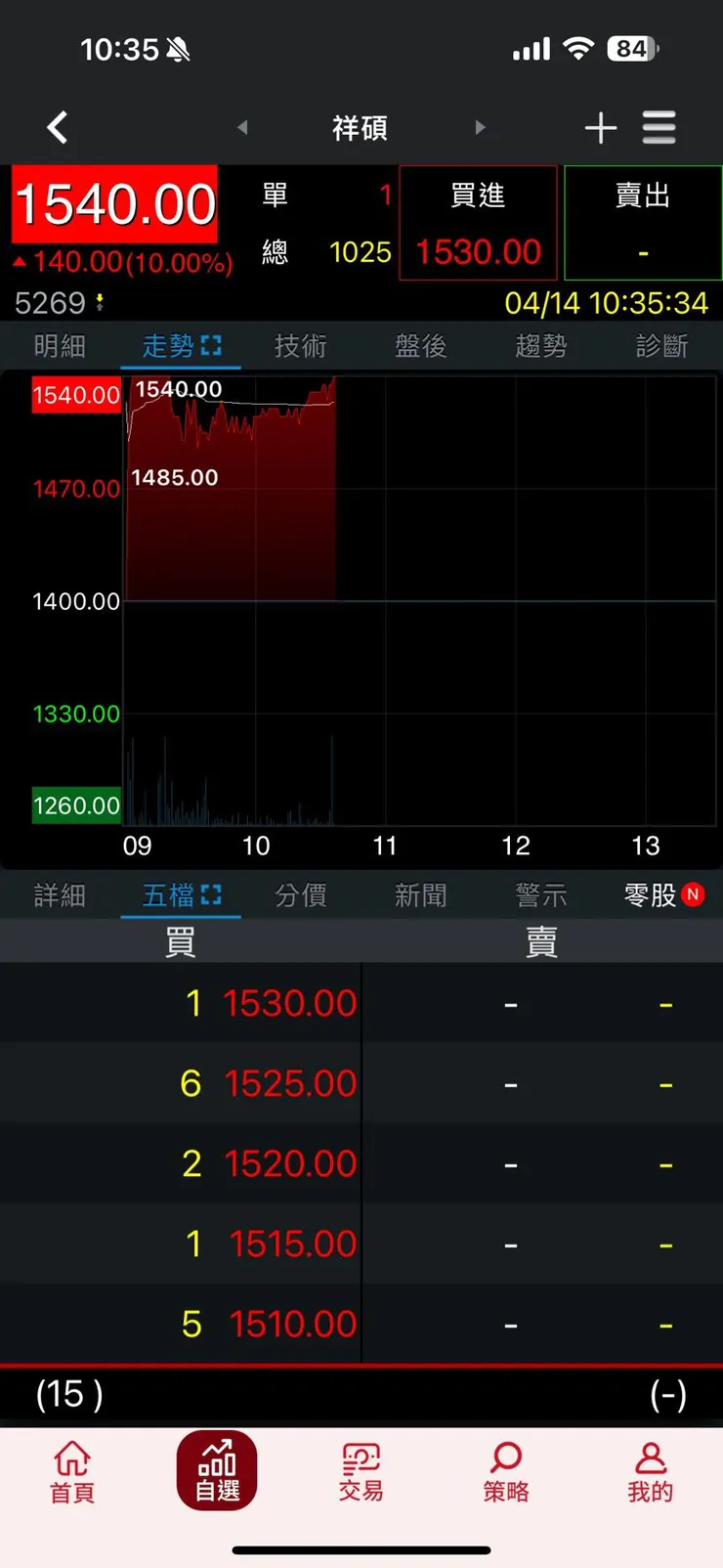The height and width of the screenshot is (1568, 723).
Task: Go to 首頁 in bottom navigation
Action: click(72, 1471)
